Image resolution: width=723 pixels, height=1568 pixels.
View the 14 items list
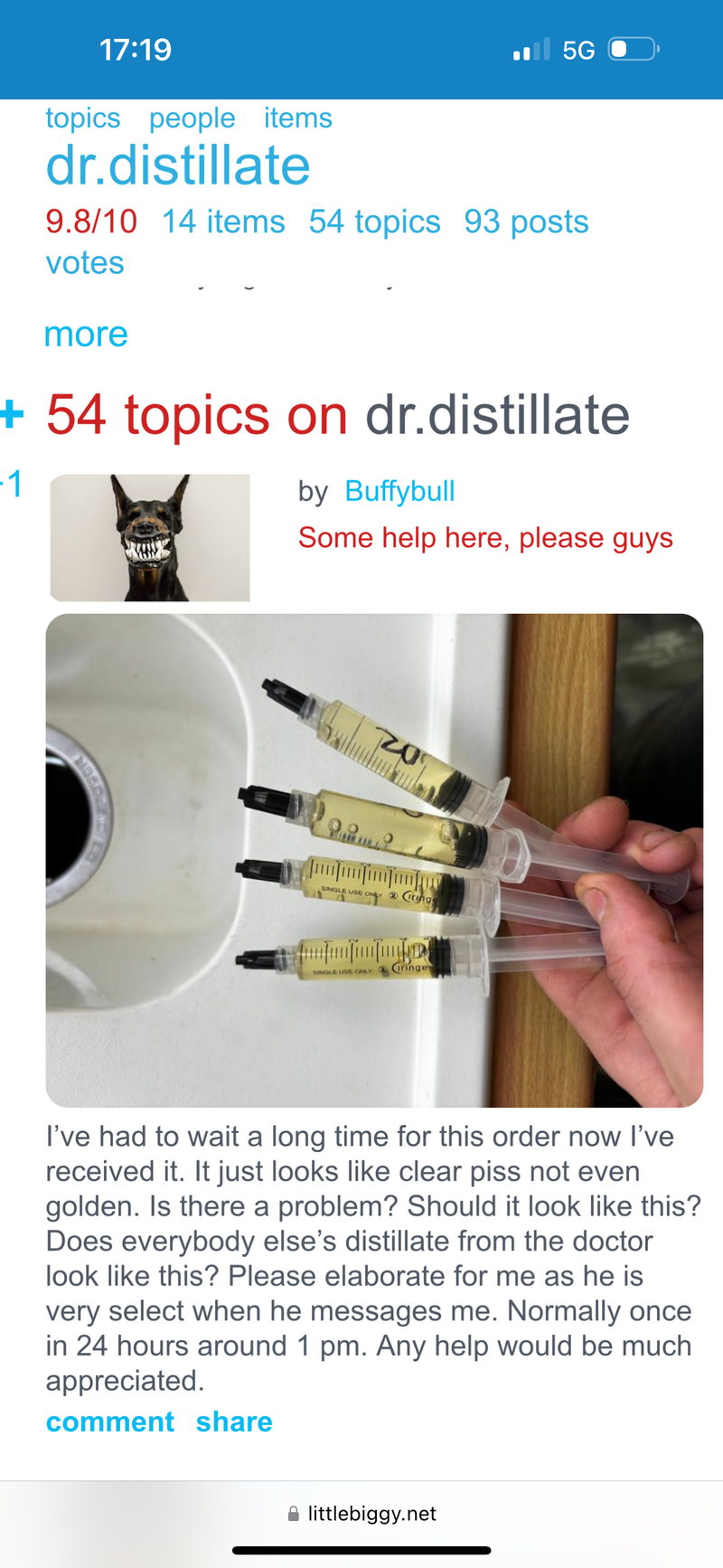click(223, 222)
